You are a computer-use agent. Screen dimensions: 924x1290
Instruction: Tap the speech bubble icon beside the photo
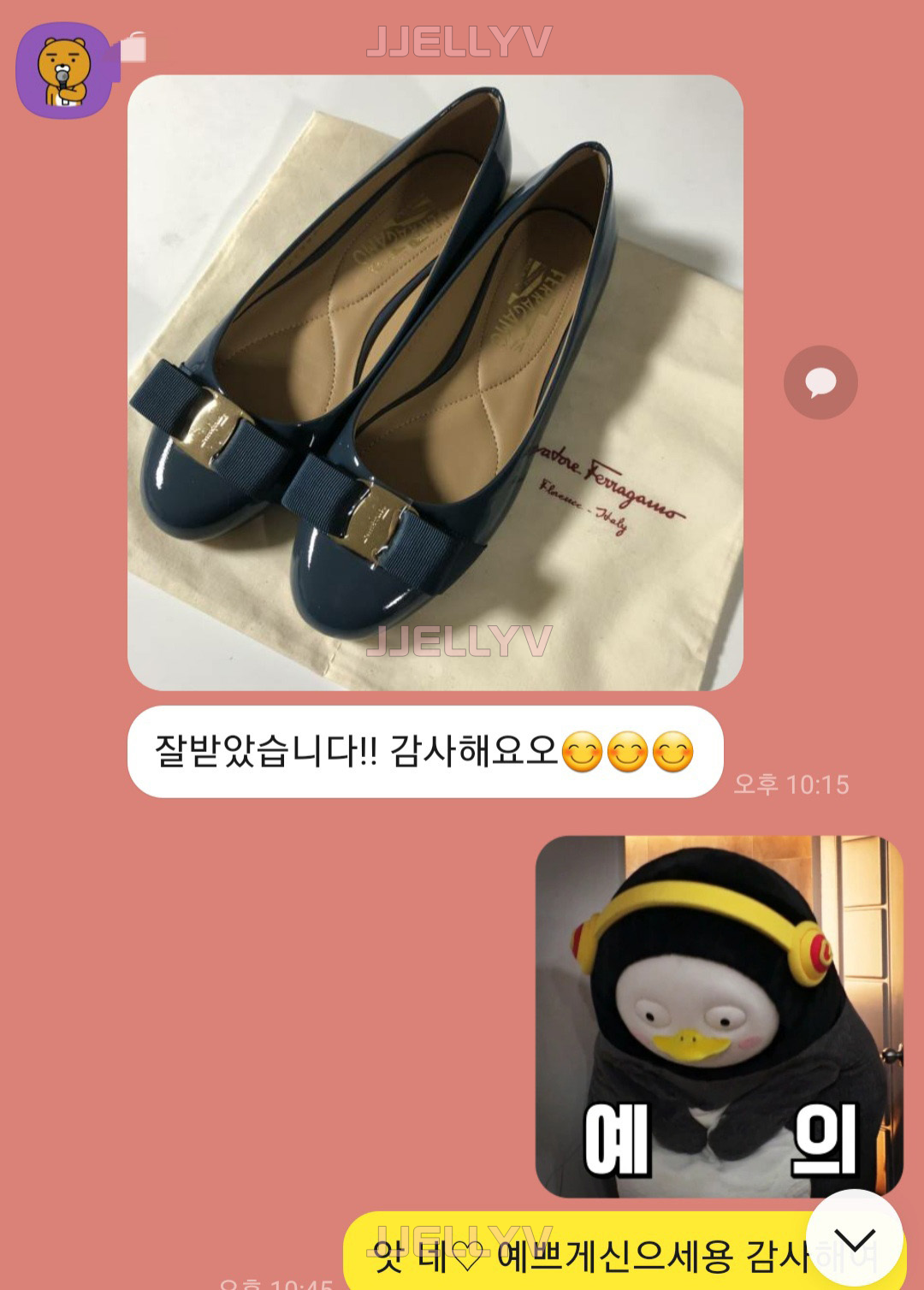tap(820, 382)
